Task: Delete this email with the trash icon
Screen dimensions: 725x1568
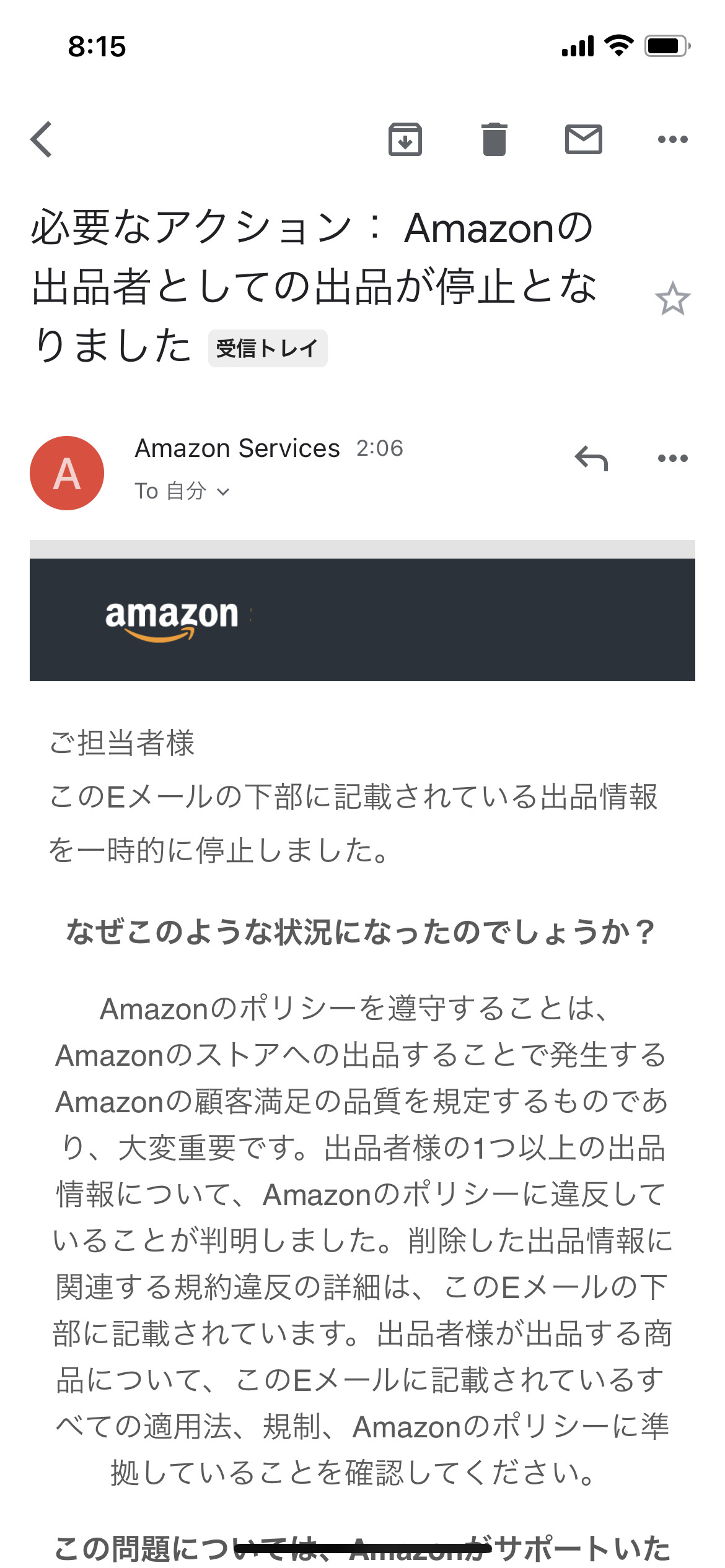Action: [494, 139]
